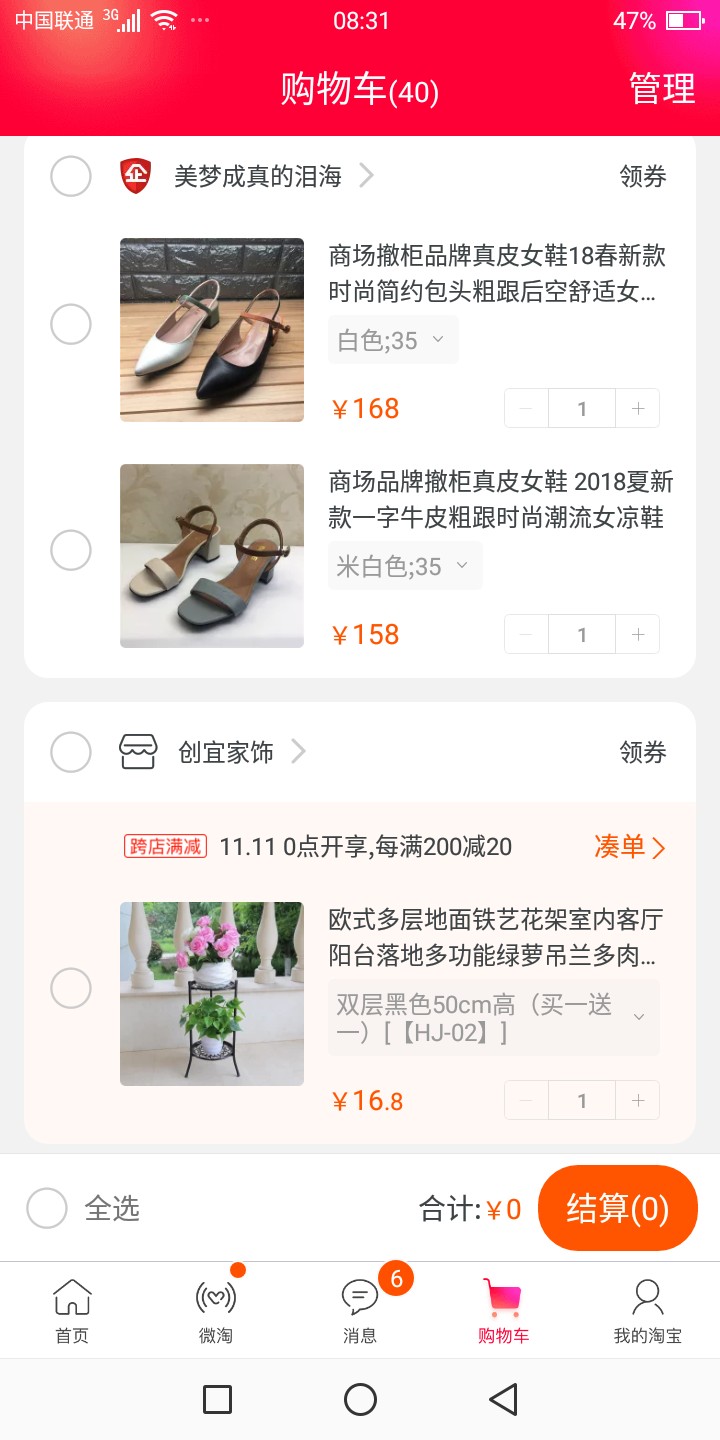Tap 领券 for shop 创宜家饰
This screenshot has width=720, height=1440.
click(x=643, y=752)
